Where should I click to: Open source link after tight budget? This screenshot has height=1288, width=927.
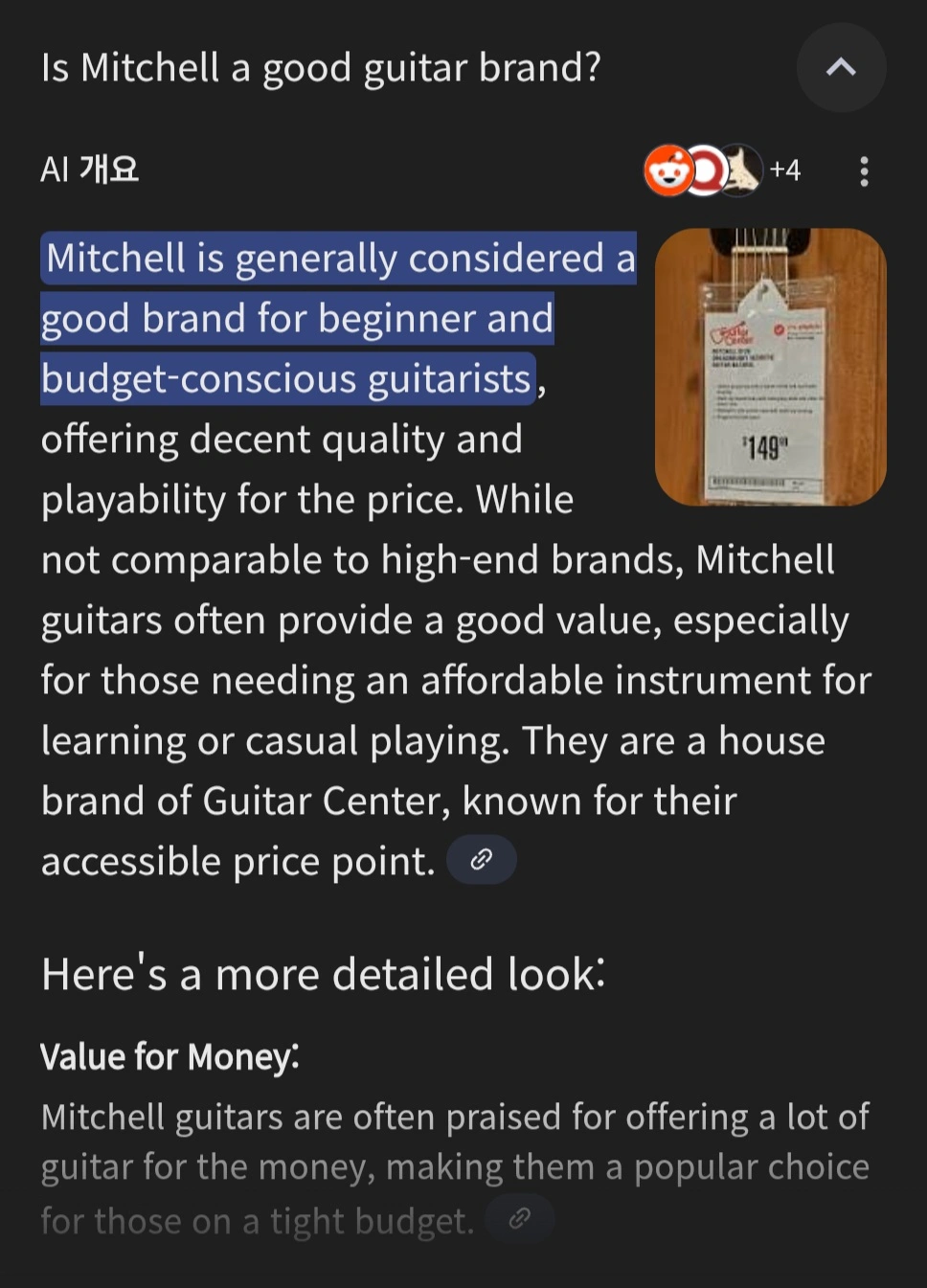coord(519,1218)
